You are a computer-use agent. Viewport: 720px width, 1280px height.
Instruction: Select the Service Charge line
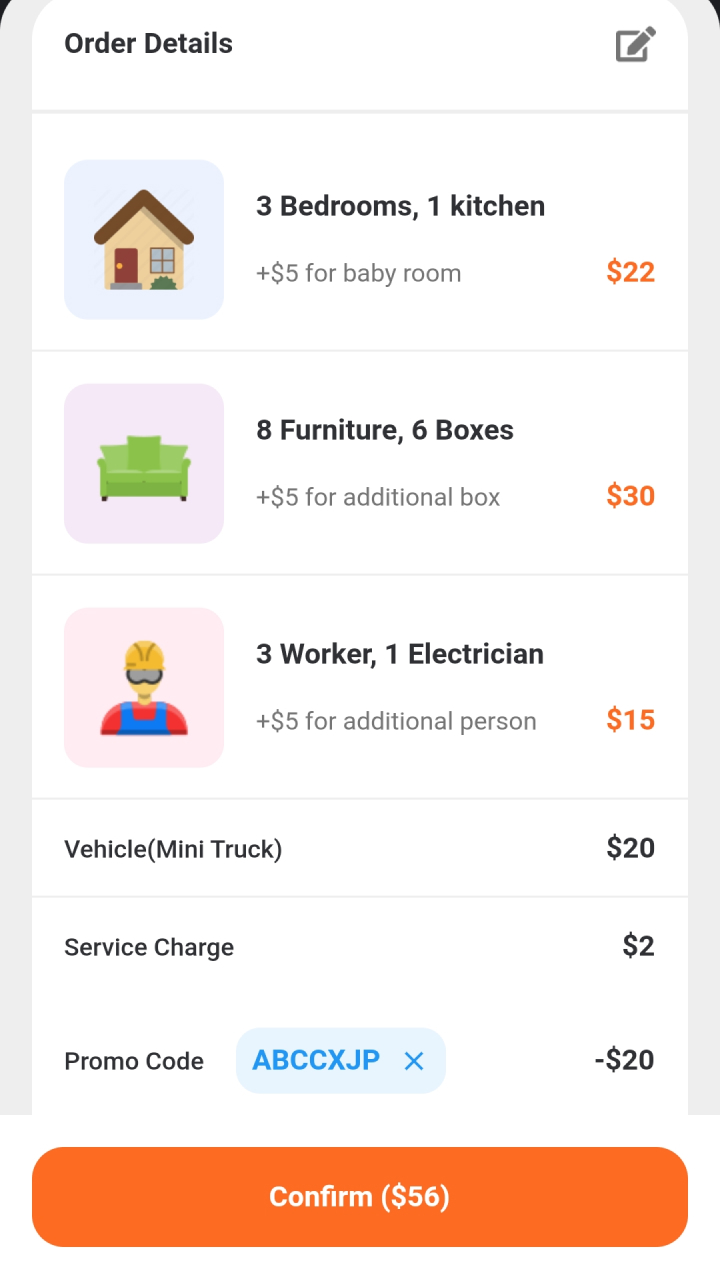[x=148, y=946]
